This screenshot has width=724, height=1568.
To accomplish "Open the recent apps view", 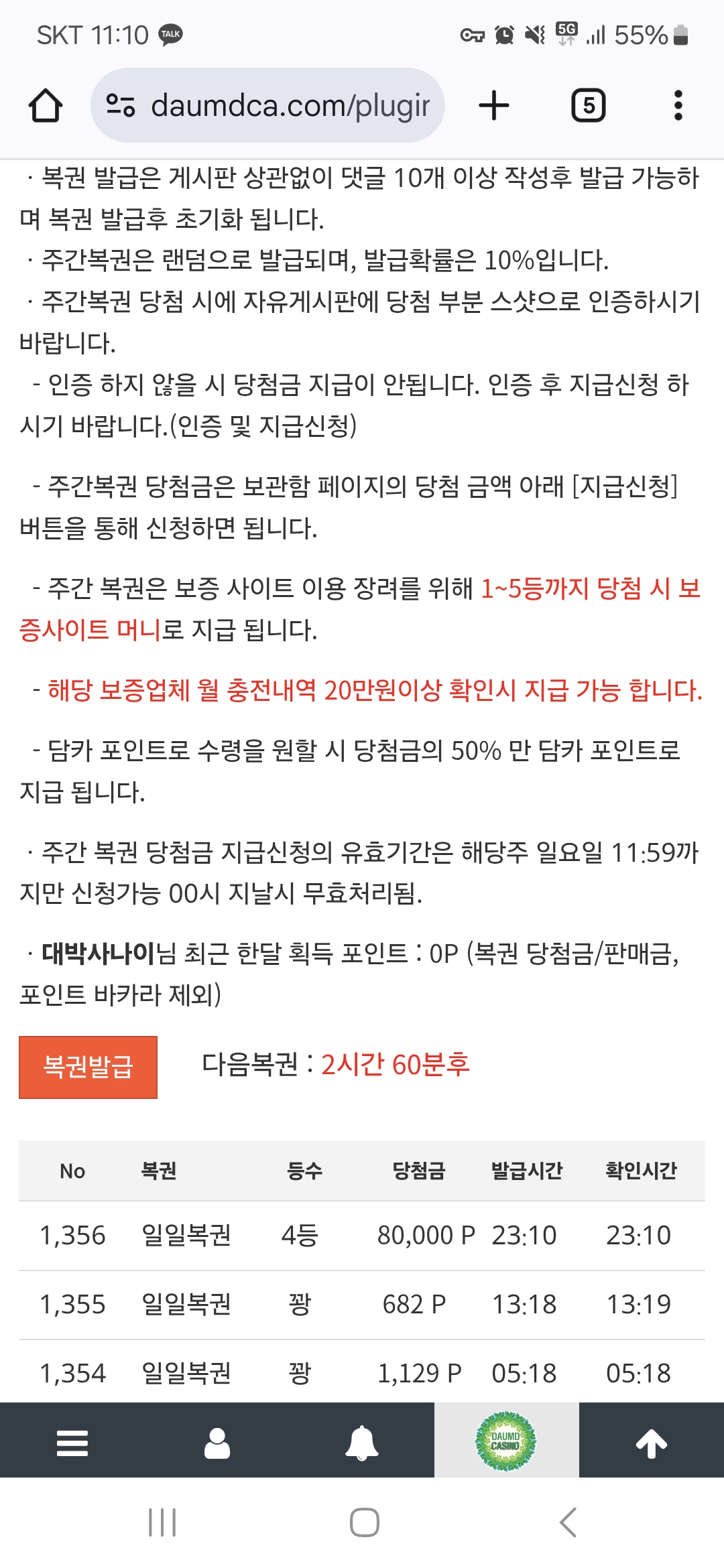I will [x=162, y=1522].
